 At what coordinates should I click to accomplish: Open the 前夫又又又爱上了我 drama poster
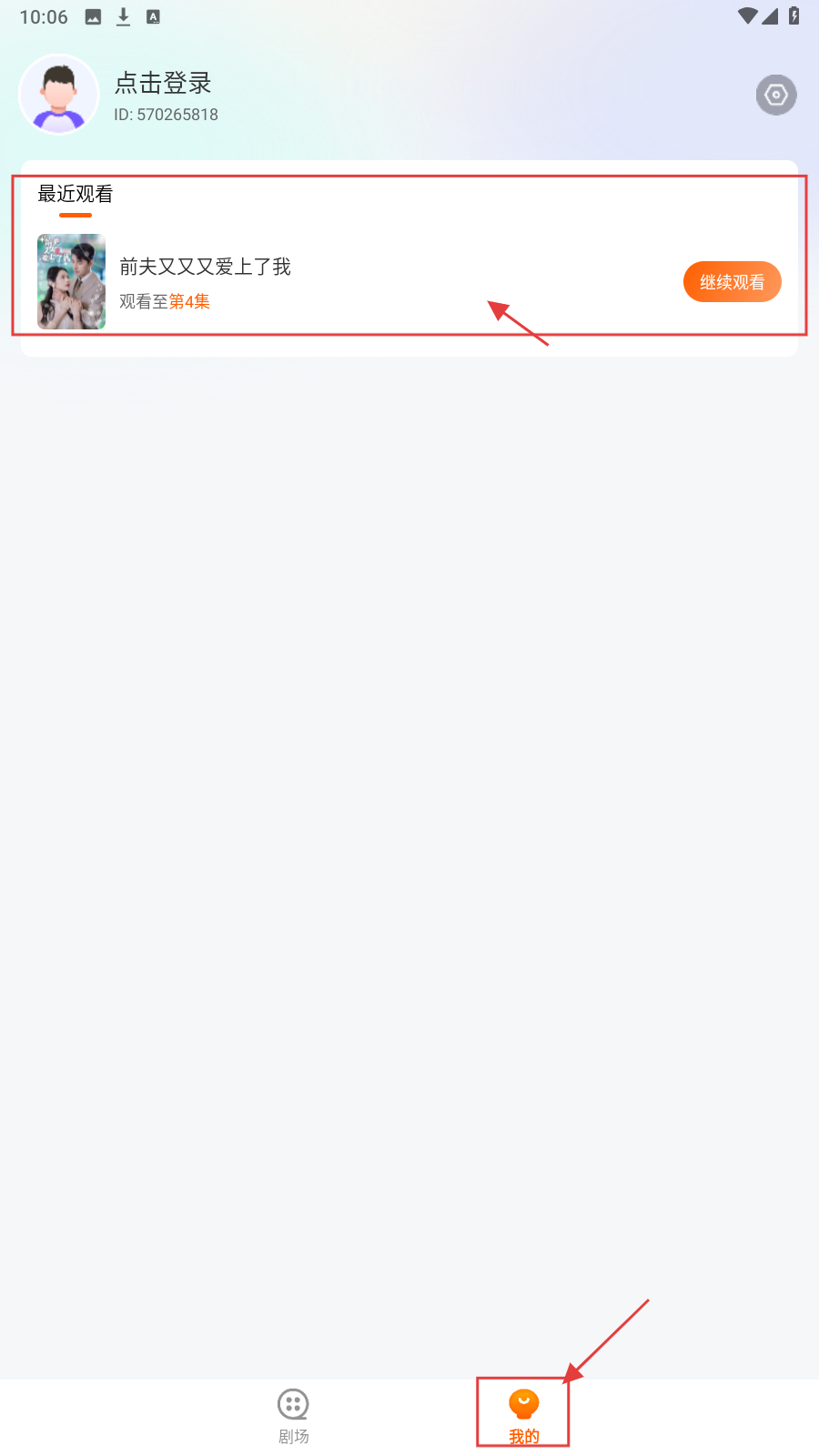coord(71,281)
